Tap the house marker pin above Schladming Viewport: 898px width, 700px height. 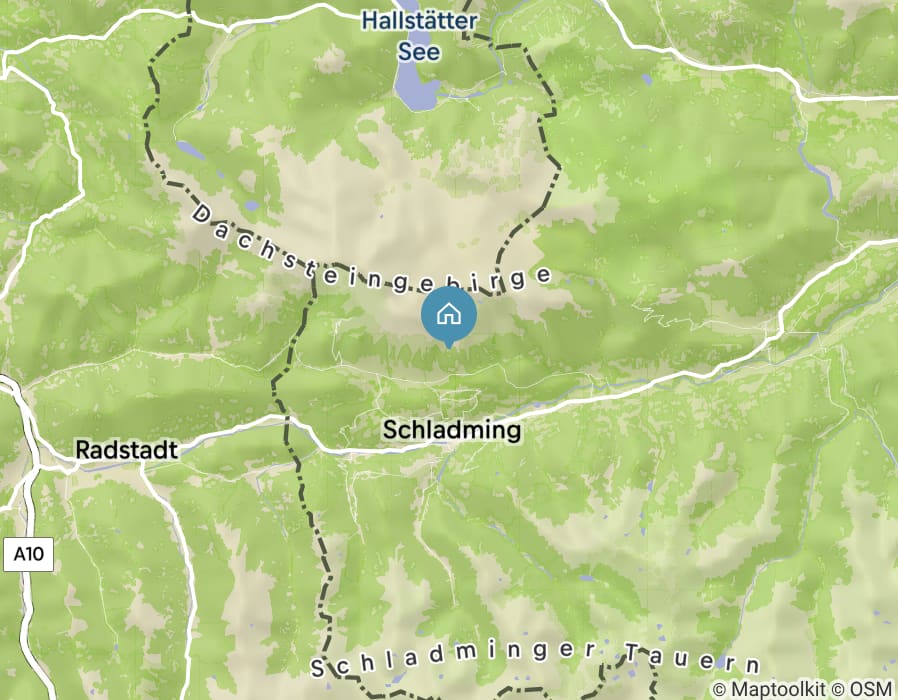click(x=449, y=315)
